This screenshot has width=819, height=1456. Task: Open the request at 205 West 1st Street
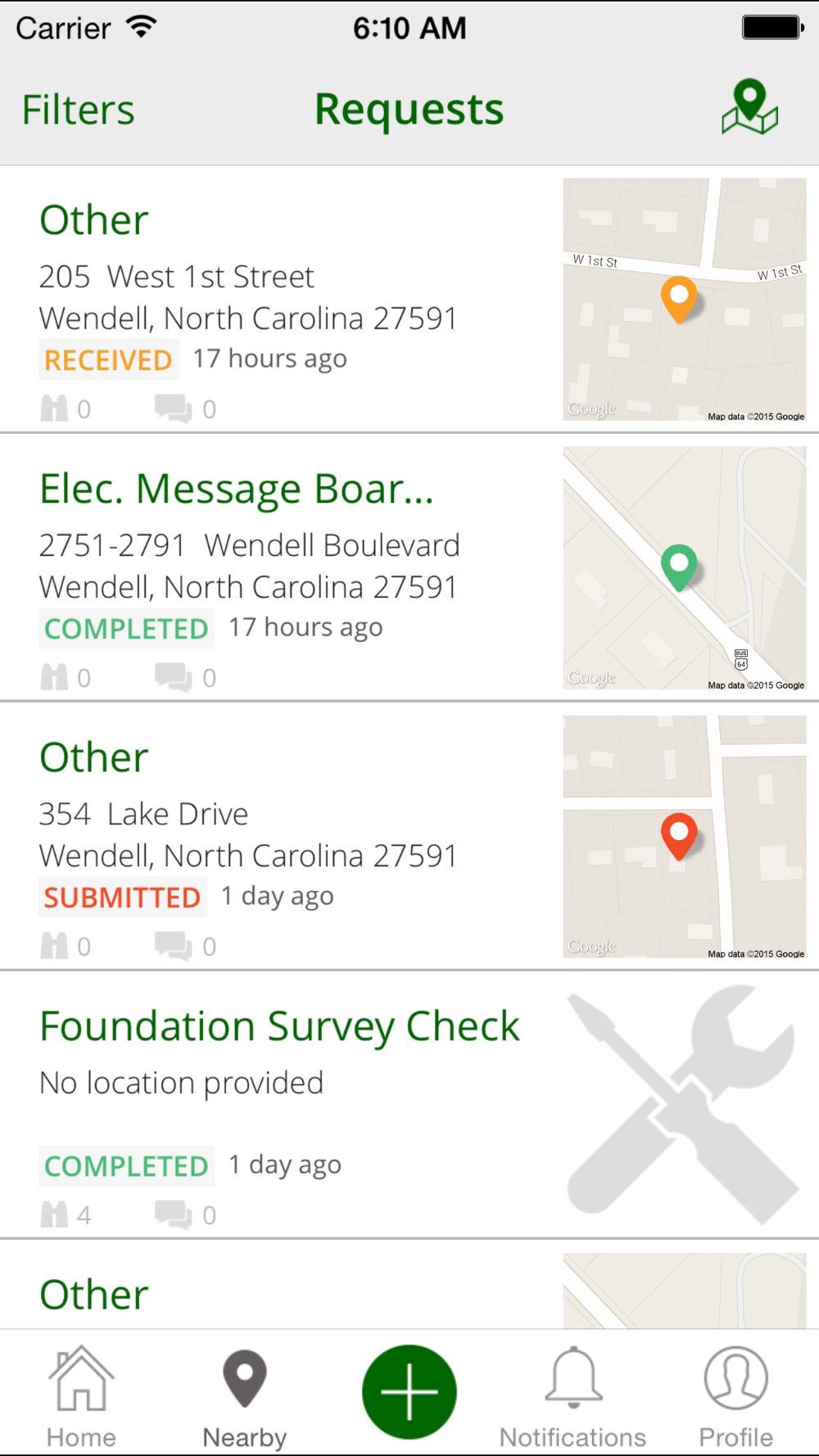click(x=409, y=299)
